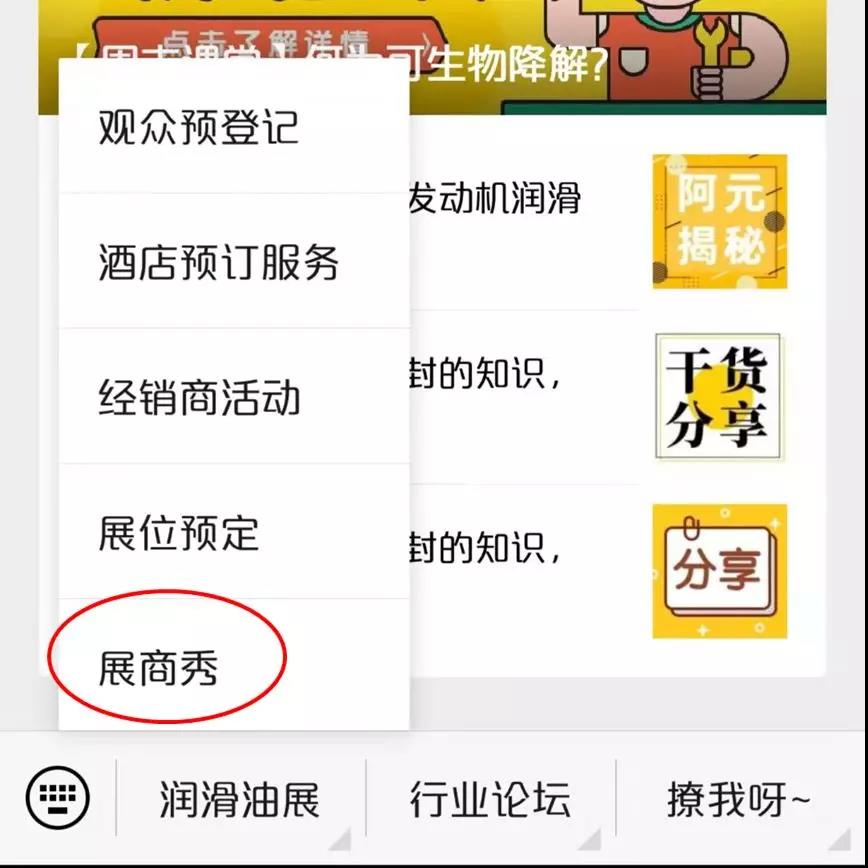Tap the 展商秀 menu entry
The height and width of the screenshot is (868, 868).
(x=160, y=668)
